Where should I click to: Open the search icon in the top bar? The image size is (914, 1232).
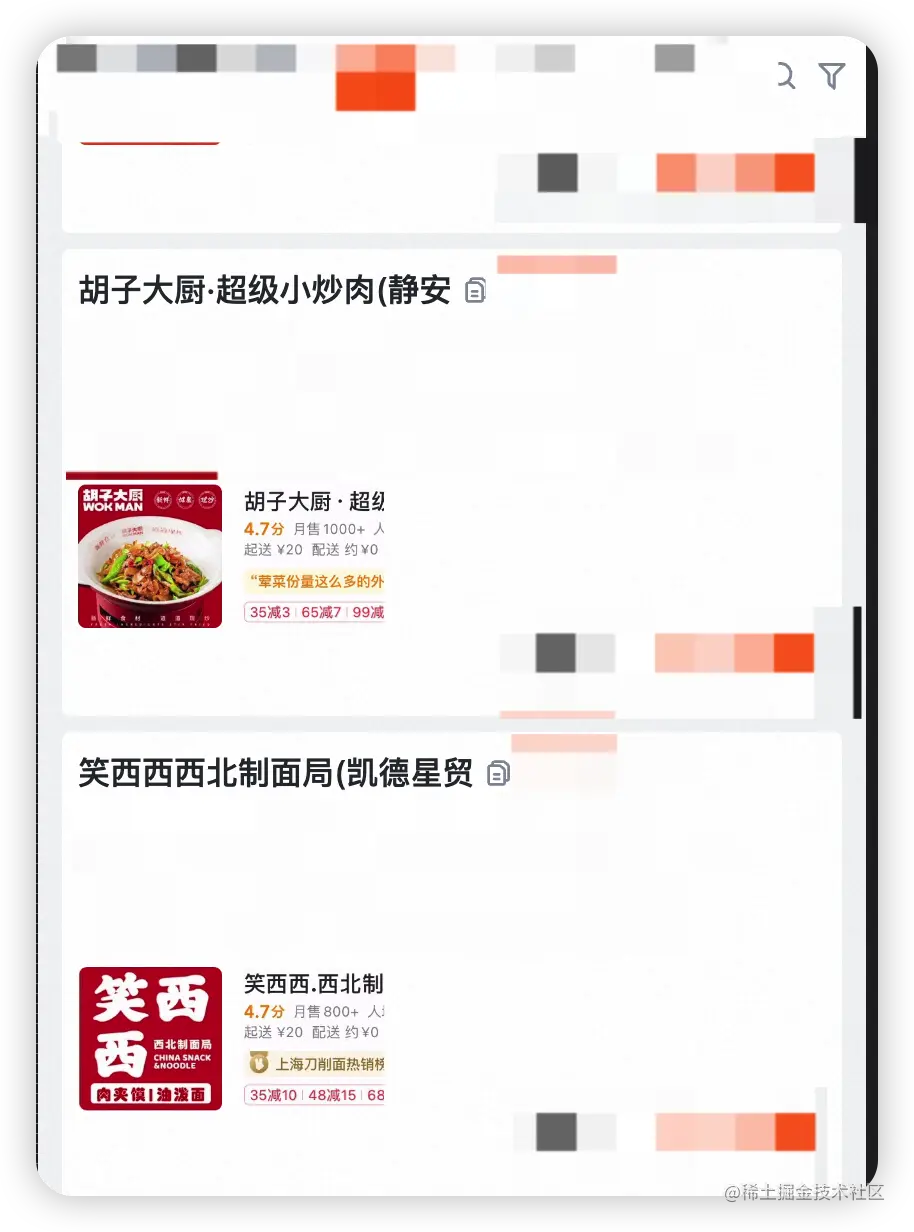pos(785,76)
